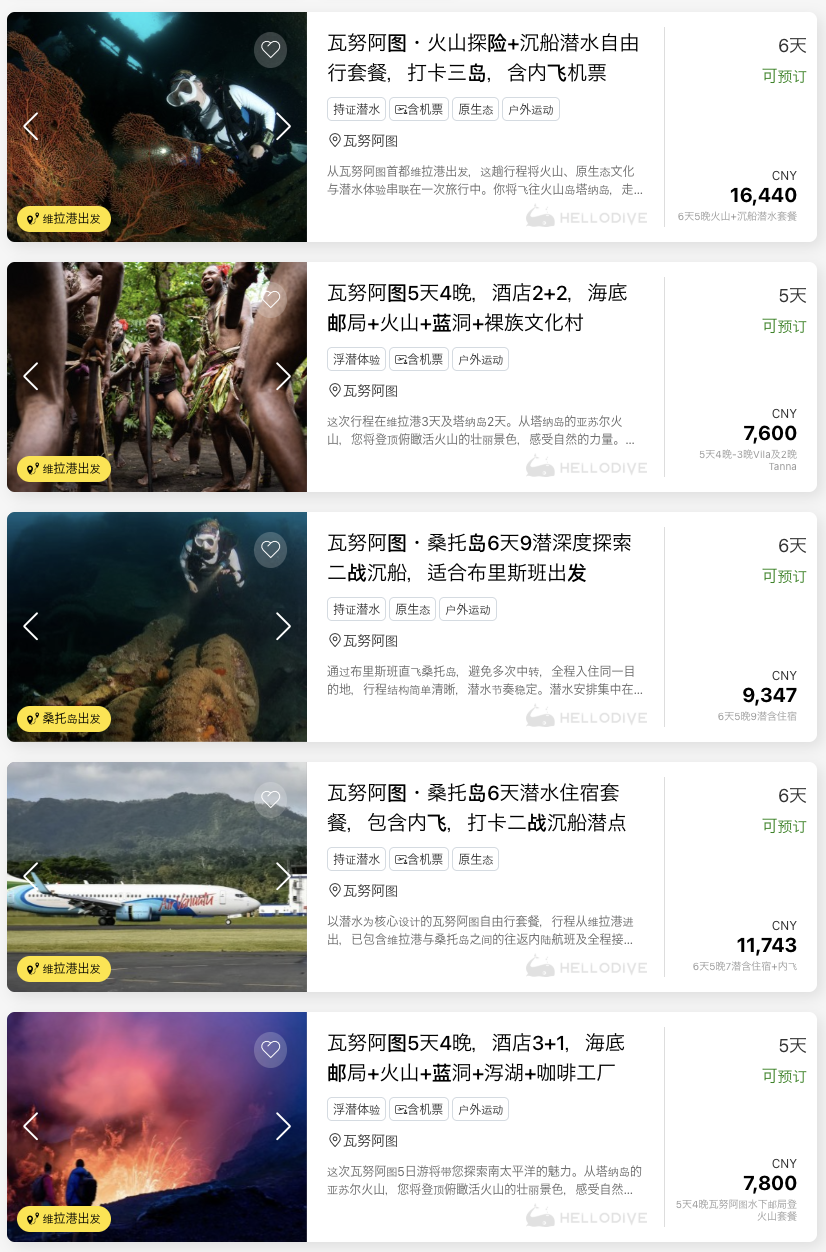This screenshot has height=1252, width=826.
Task: Show next photo of 桑托岛6天潜水住宿套餐
Action: pyautogui.click(x=283, y=876)
